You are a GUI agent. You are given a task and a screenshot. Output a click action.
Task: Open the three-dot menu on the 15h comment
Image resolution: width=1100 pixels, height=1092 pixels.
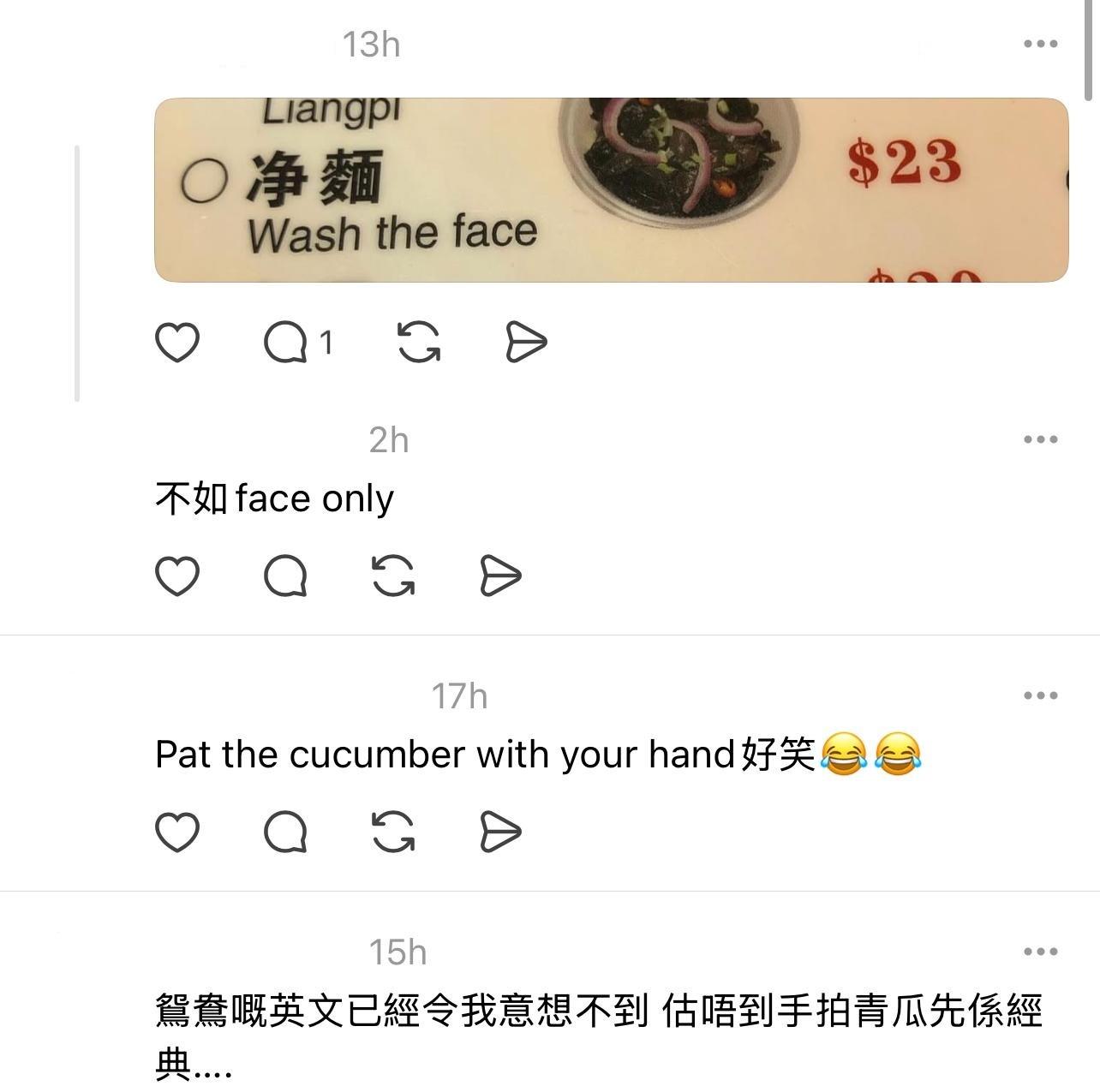pyautogui.click(x=1040, y=952)
